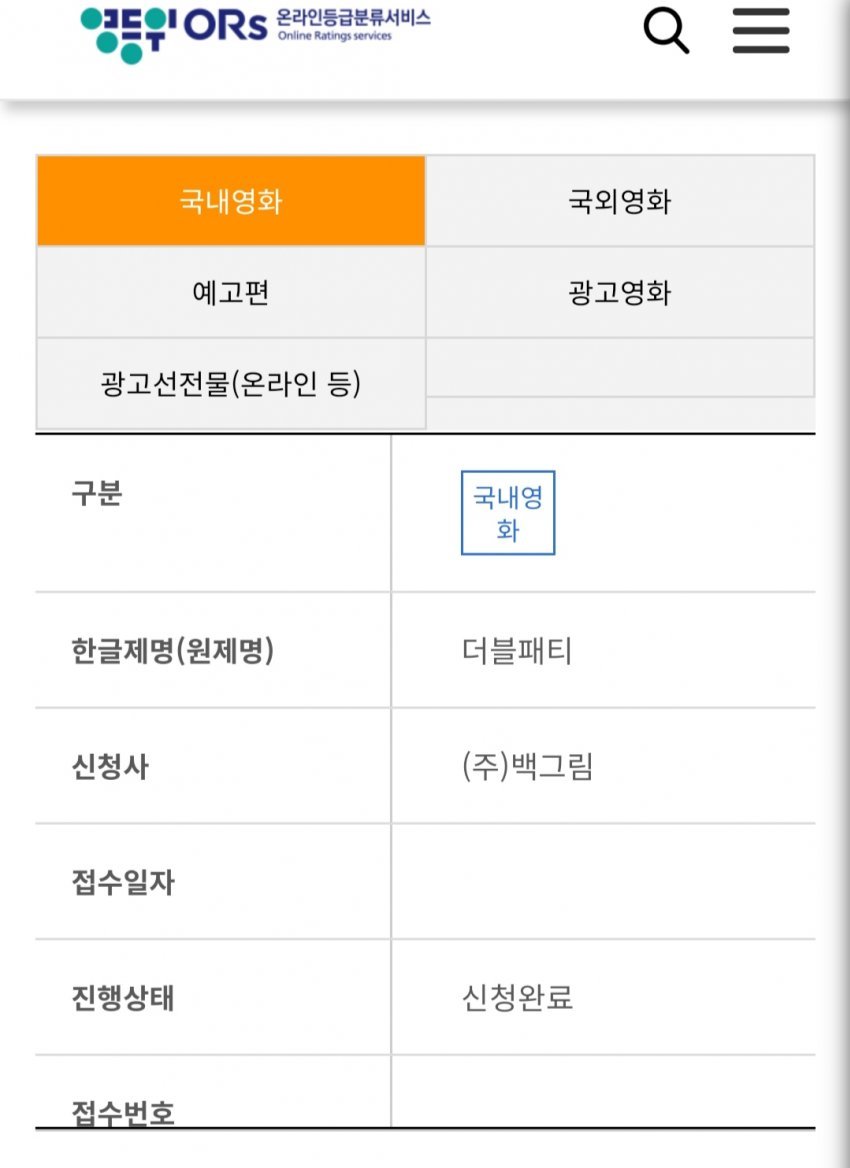The width and height of the screenshot is (850, 1168).
Task: Tap the three-line navigation icon
Action: (x=760, y=30)
